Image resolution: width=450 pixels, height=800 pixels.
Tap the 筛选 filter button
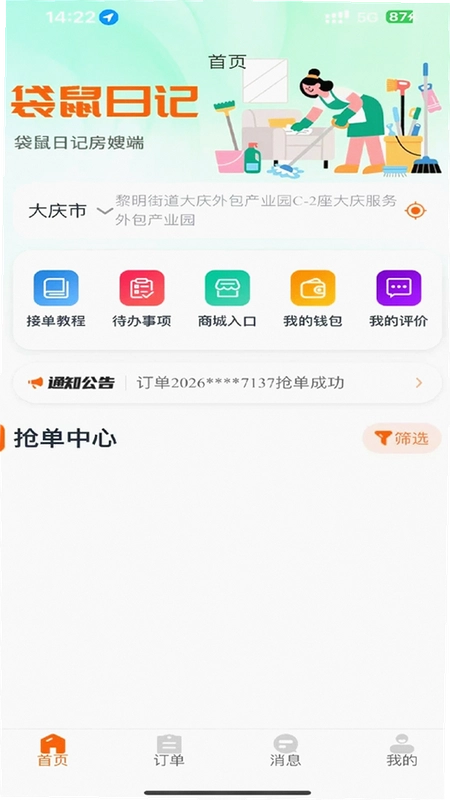(x=402, y=438)
